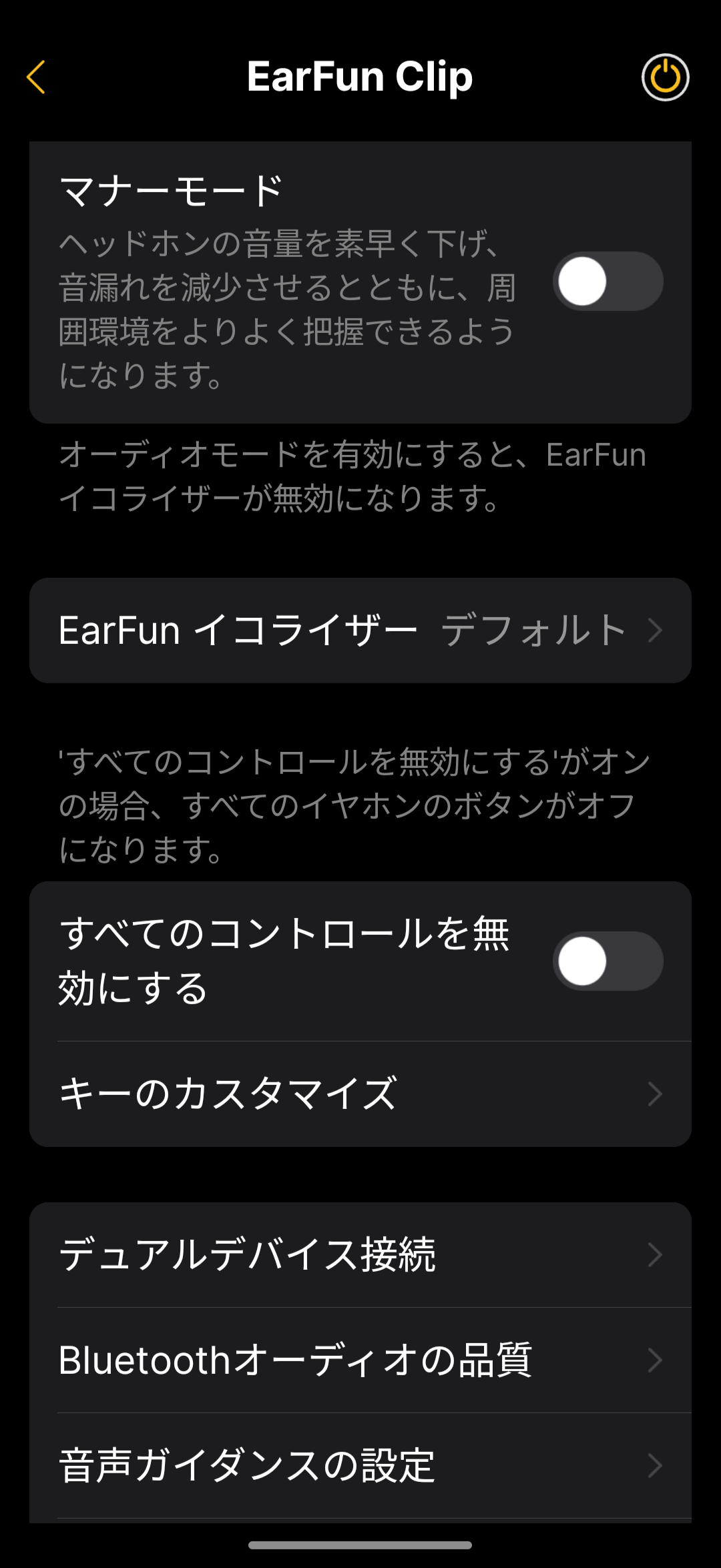Screen dimensions: 721x1568
Task: Go back using the top-left arrow
Action: coord(36,77)
